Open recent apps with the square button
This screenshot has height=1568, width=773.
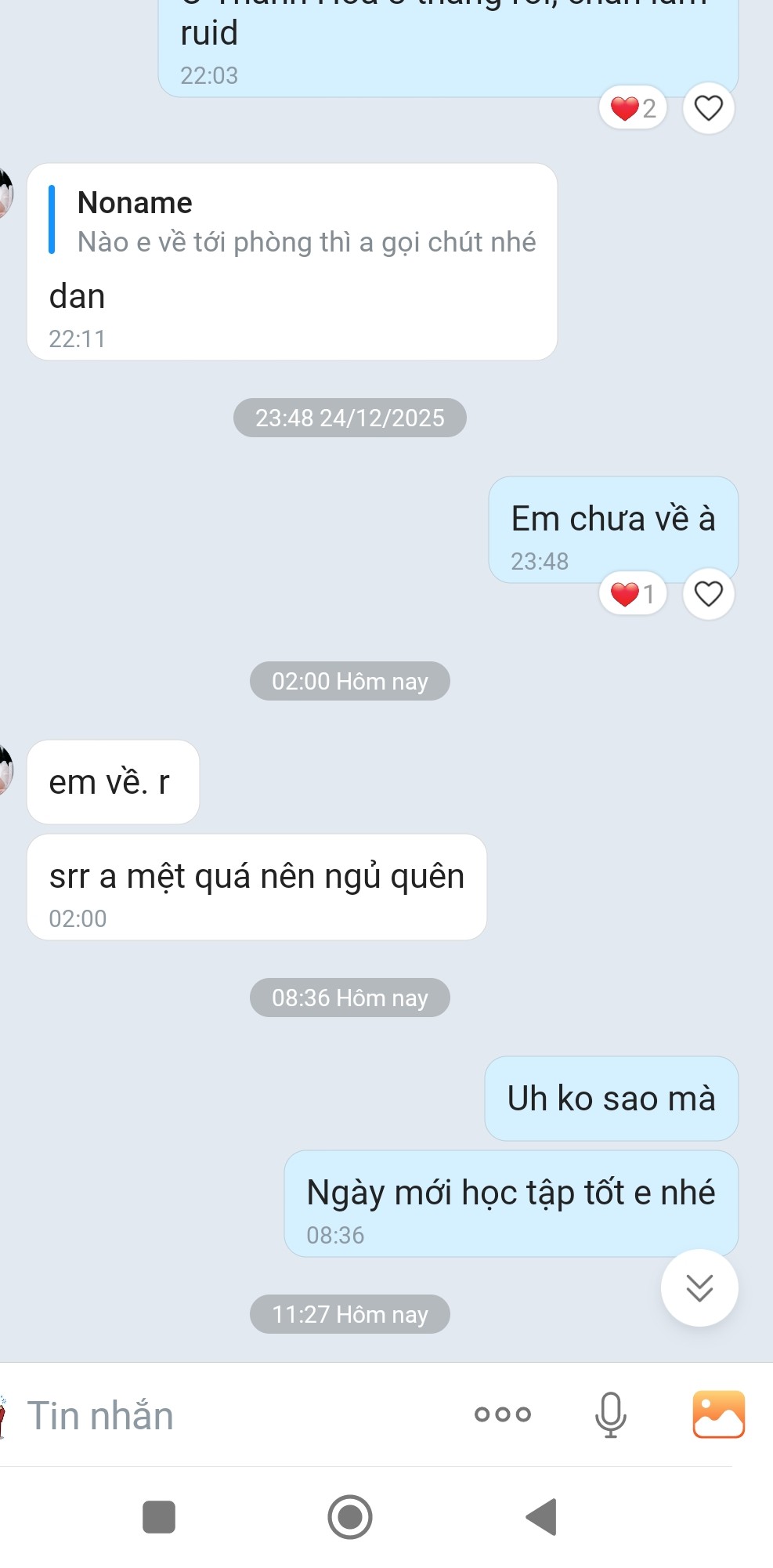coord(159,1517)
